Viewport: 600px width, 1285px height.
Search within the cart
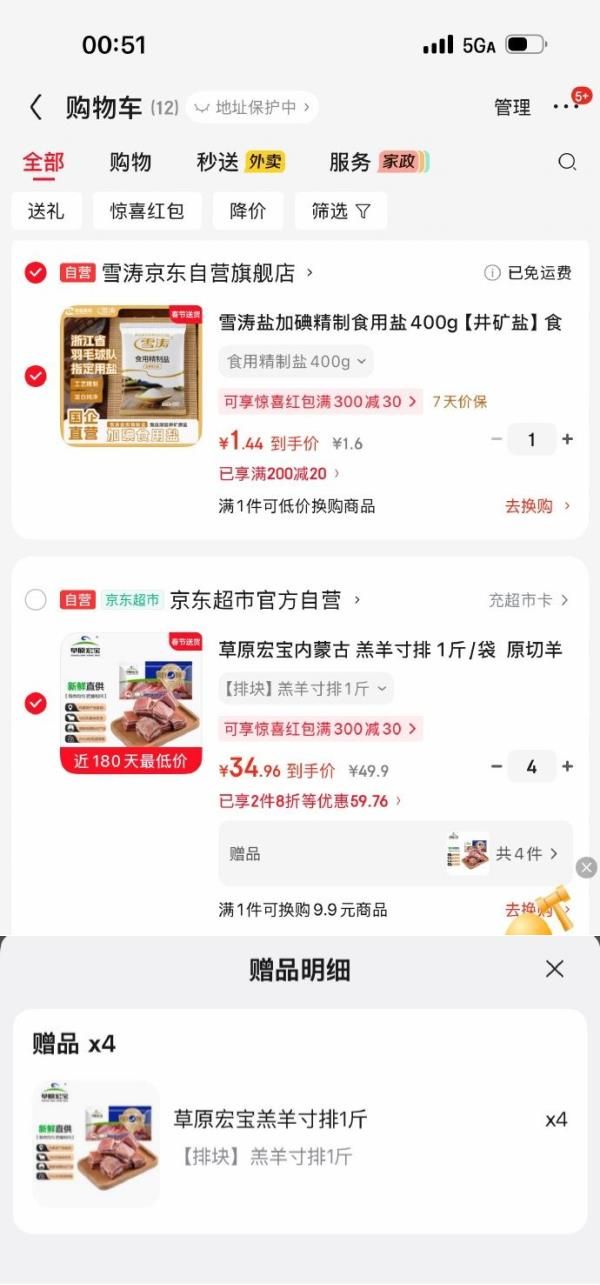pyautogui.click(x=567, y=162)
